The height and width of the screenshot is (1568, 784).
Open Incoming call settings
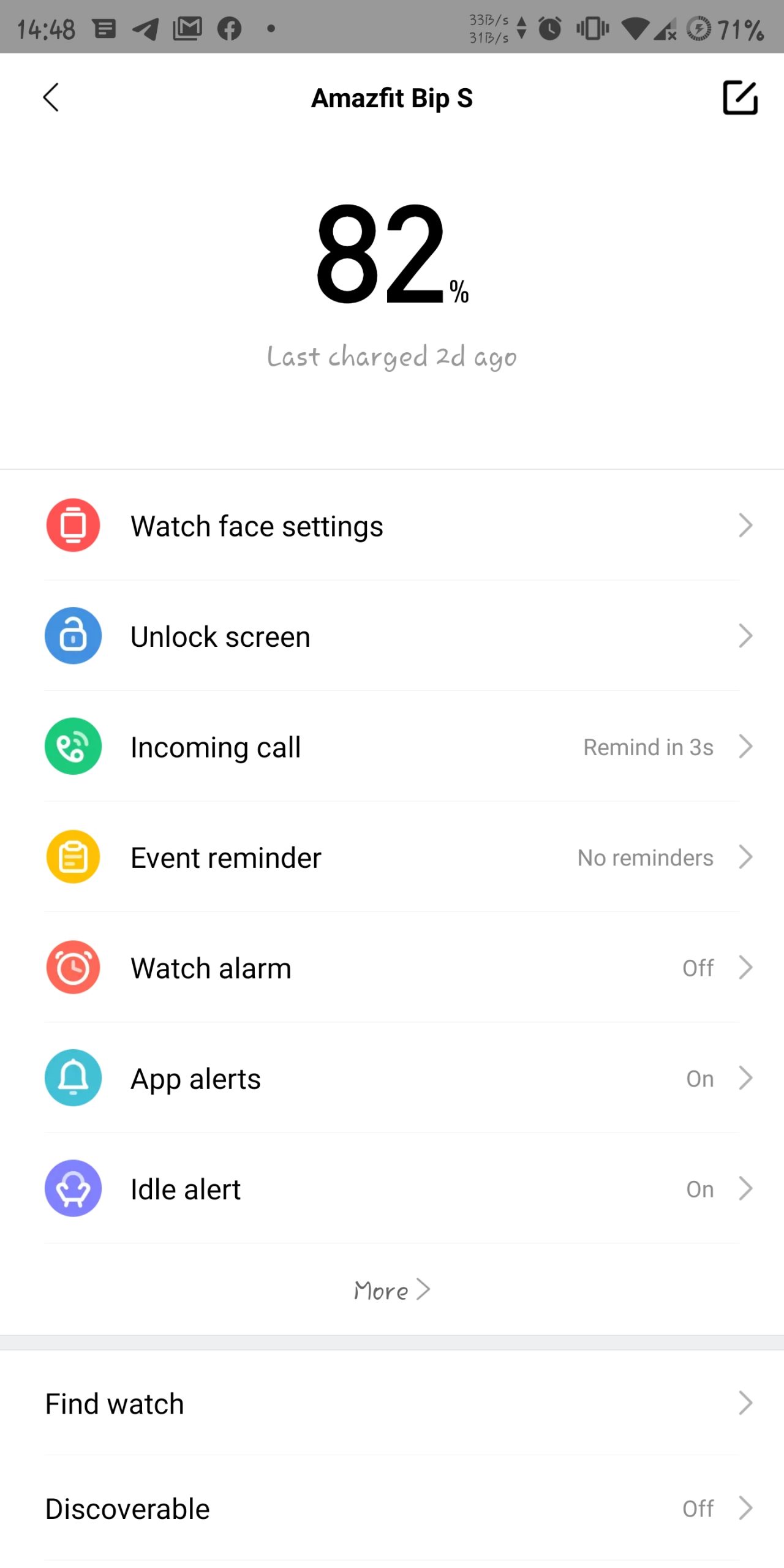(392, 747)
